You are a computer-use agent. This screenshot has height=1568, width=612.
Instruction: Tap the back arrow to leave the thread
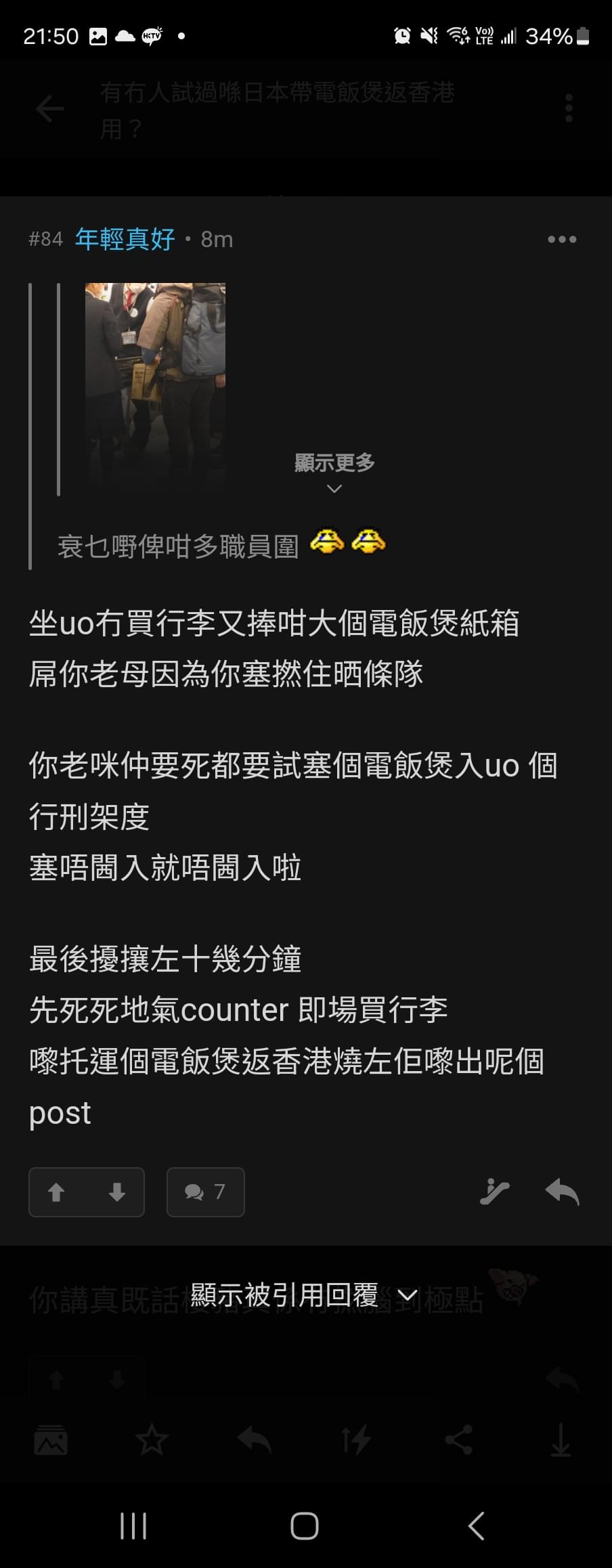click(x=49, y=109)
